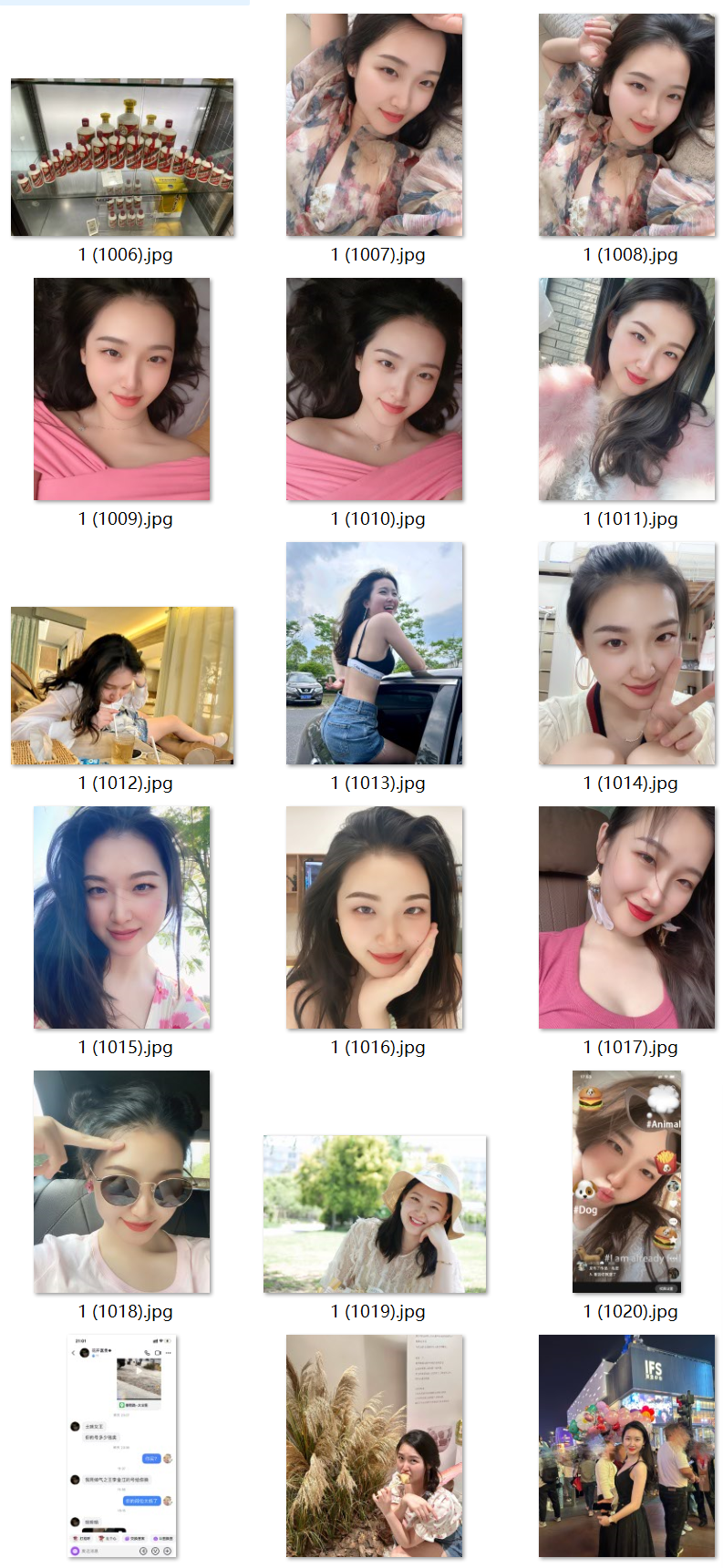
Task: Open the photo 1 (1017).jpg
Action: click(626, 917)
